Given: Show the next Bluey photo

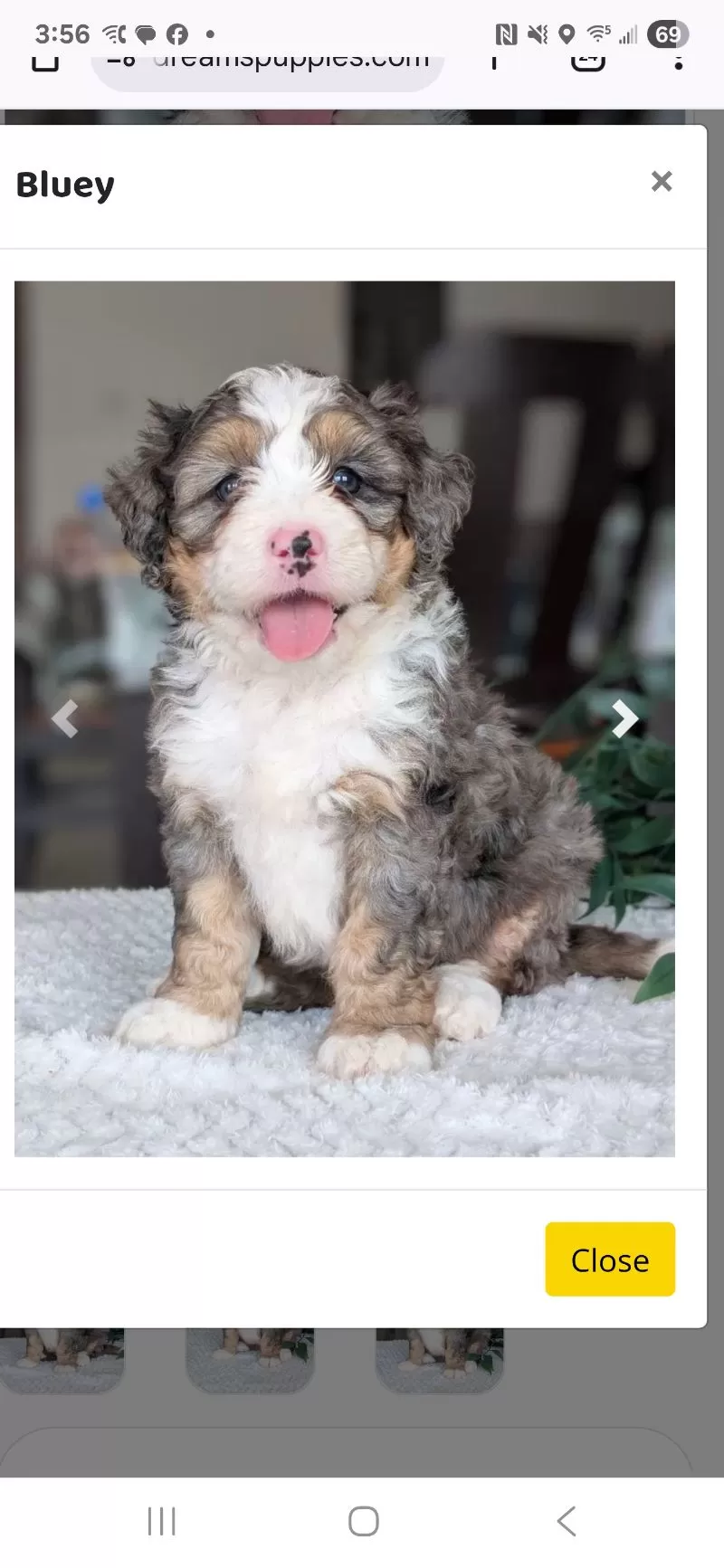Looking at the screenshot, I should pos(624,718).
